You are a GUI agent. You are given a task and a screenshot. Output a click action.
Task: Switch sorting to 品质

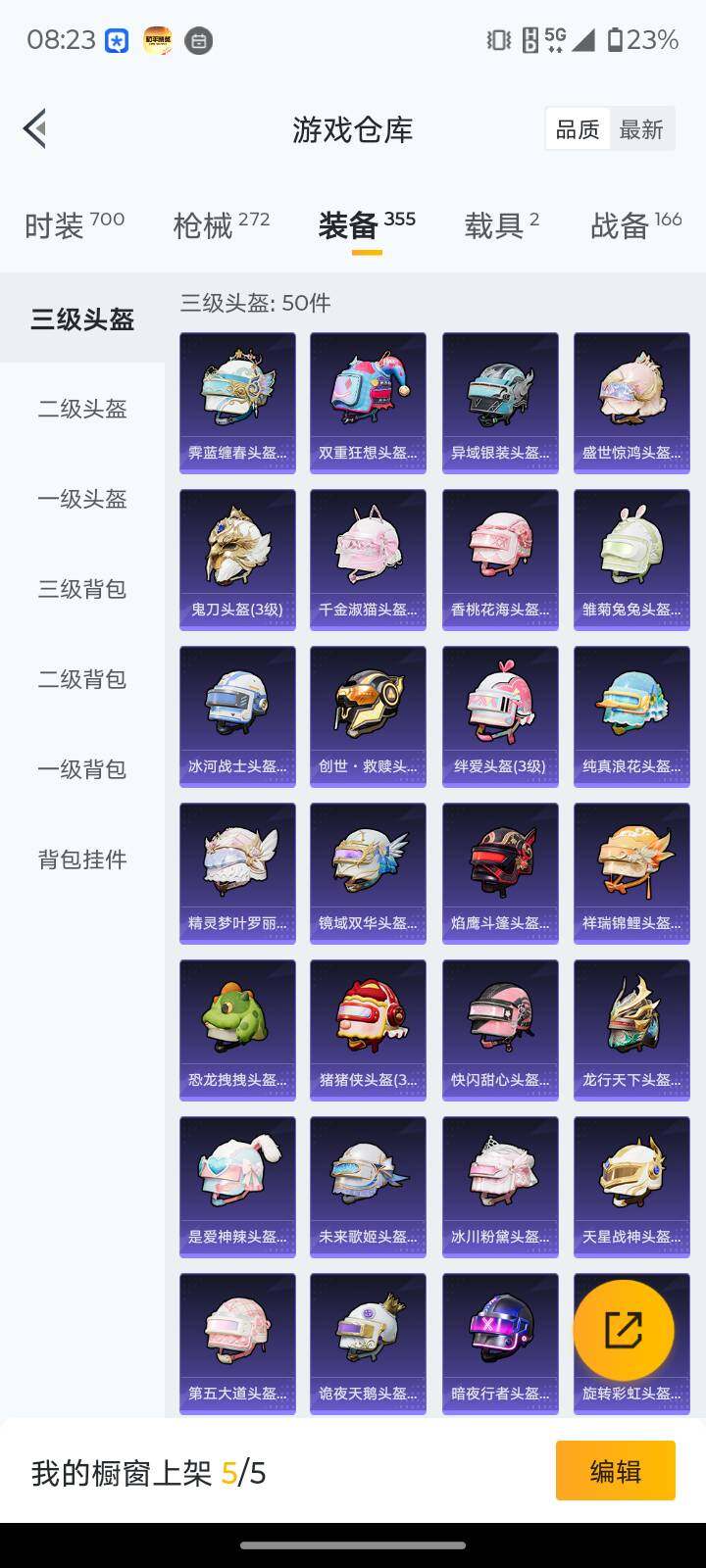tap(579, 128)
